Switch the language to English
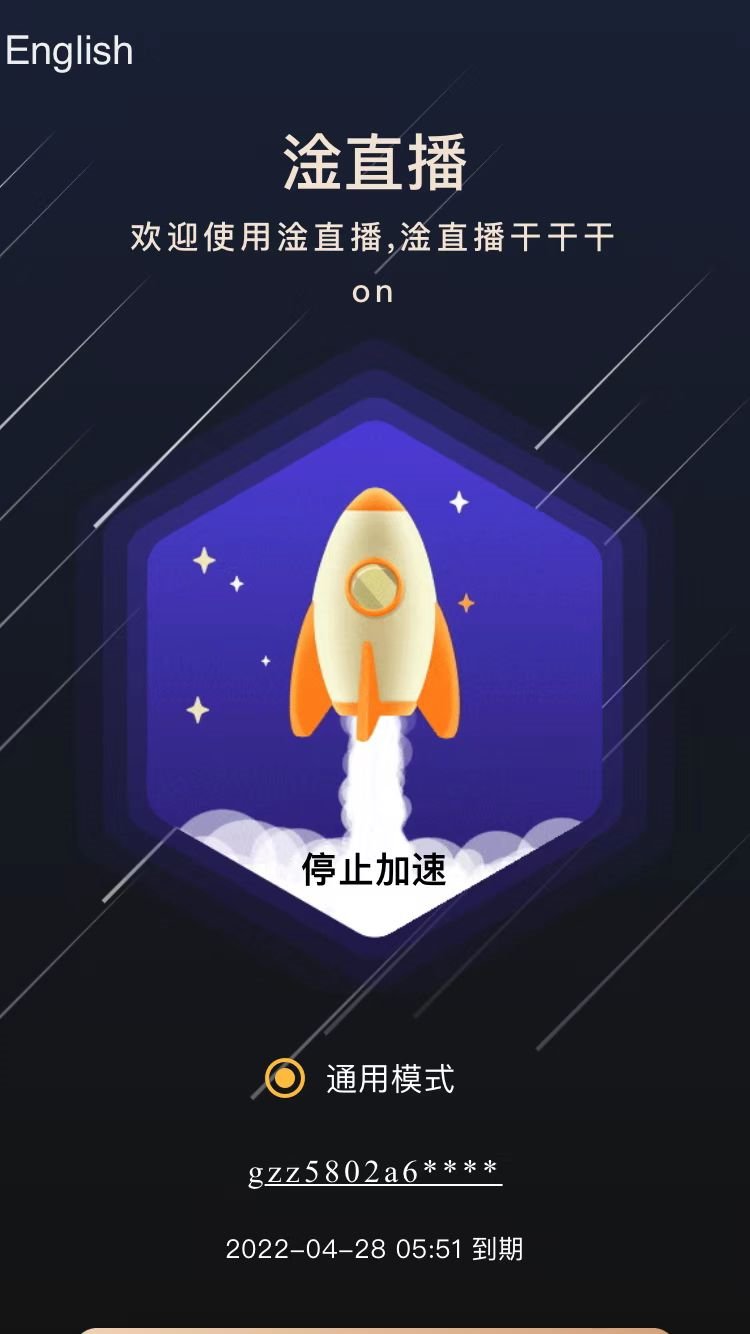Screen dimensions: 750x1334 69,51
